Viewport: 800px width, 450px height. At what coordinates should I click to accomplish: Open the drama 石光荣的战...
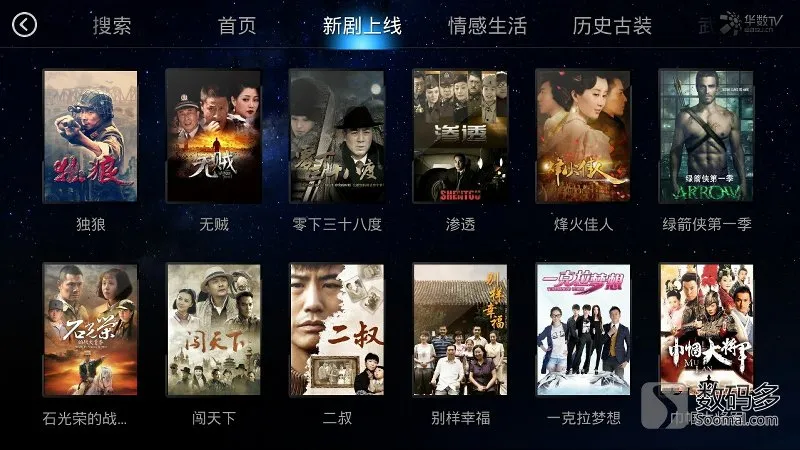click(x=90, y=331)
